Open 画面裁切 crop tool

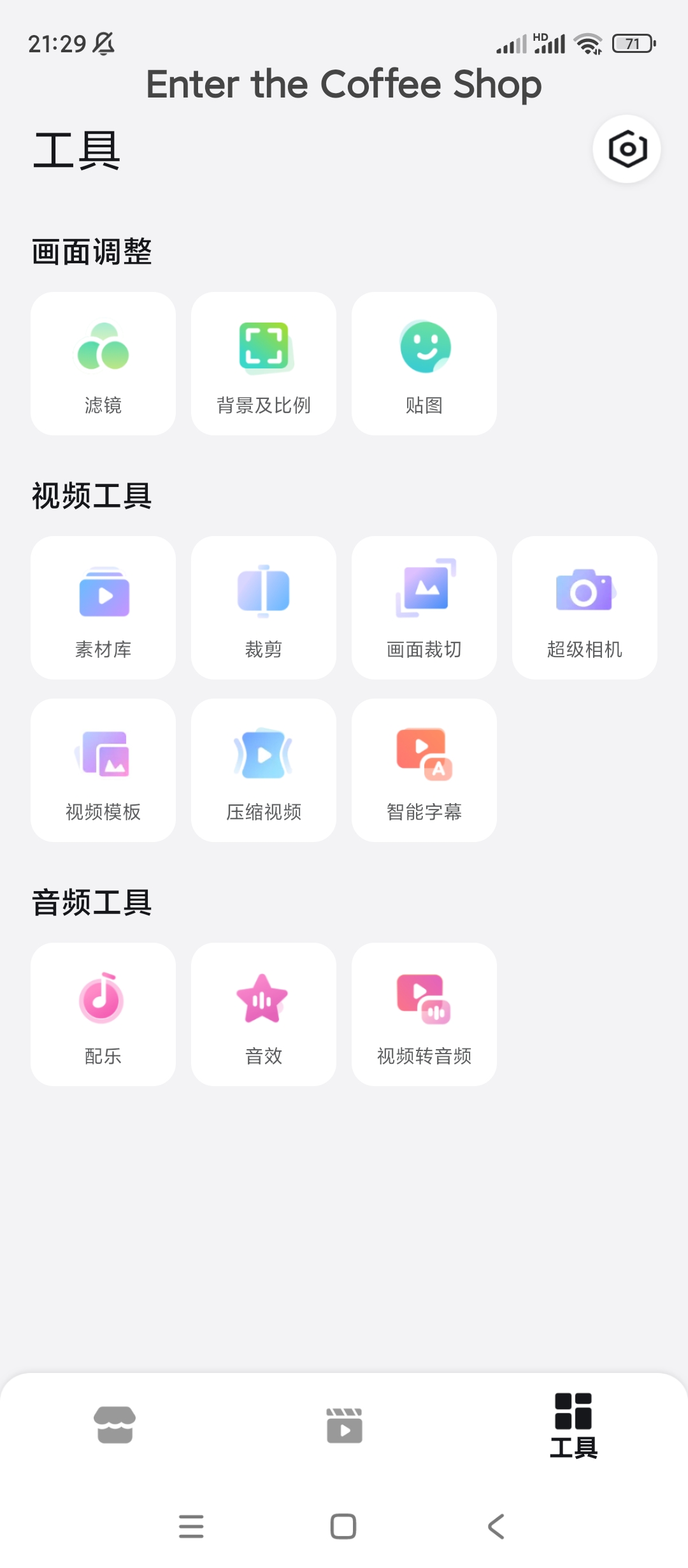pyautogui.click(x=424, y=608)
